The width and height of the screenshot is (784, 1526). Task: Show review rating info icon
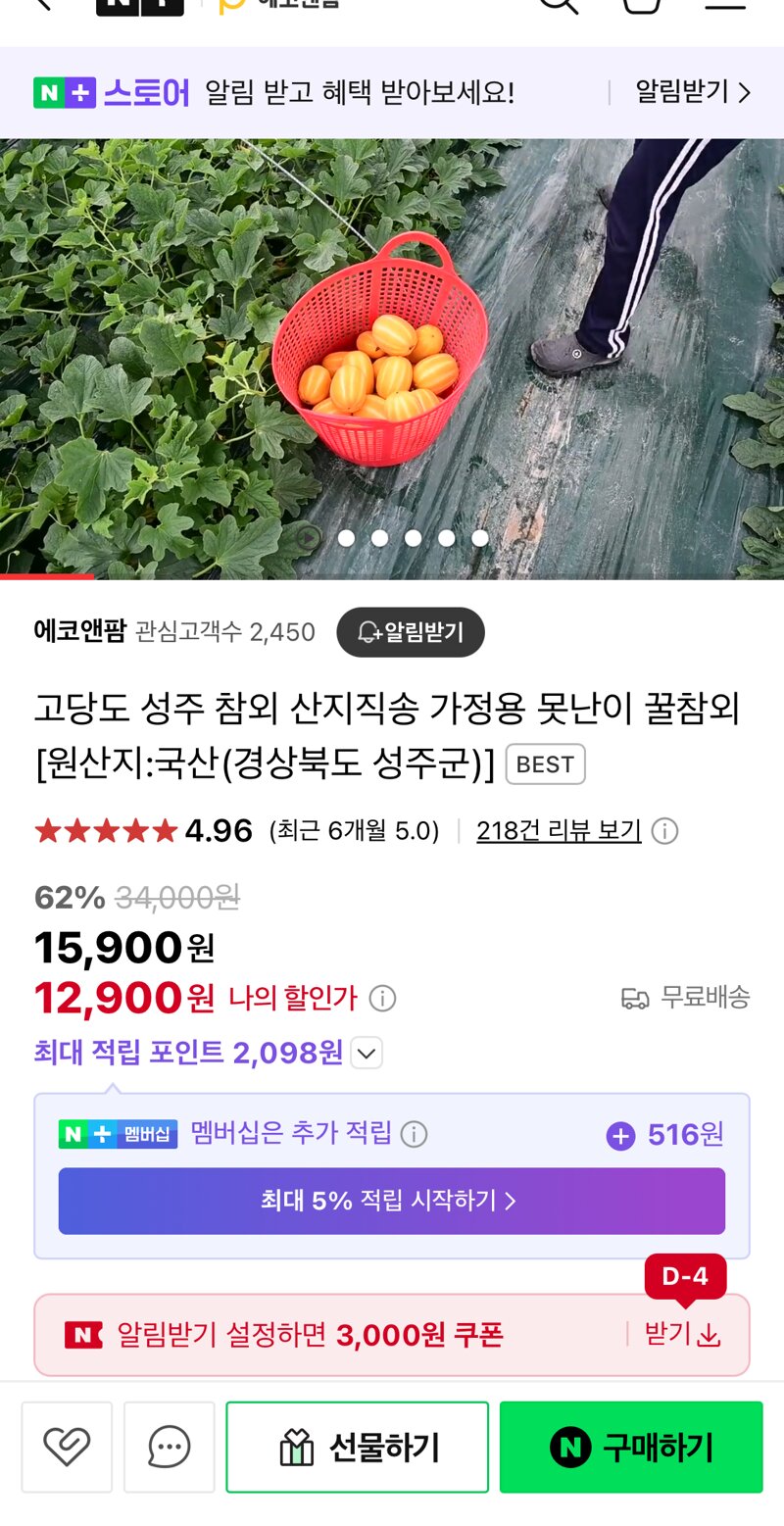665,832
